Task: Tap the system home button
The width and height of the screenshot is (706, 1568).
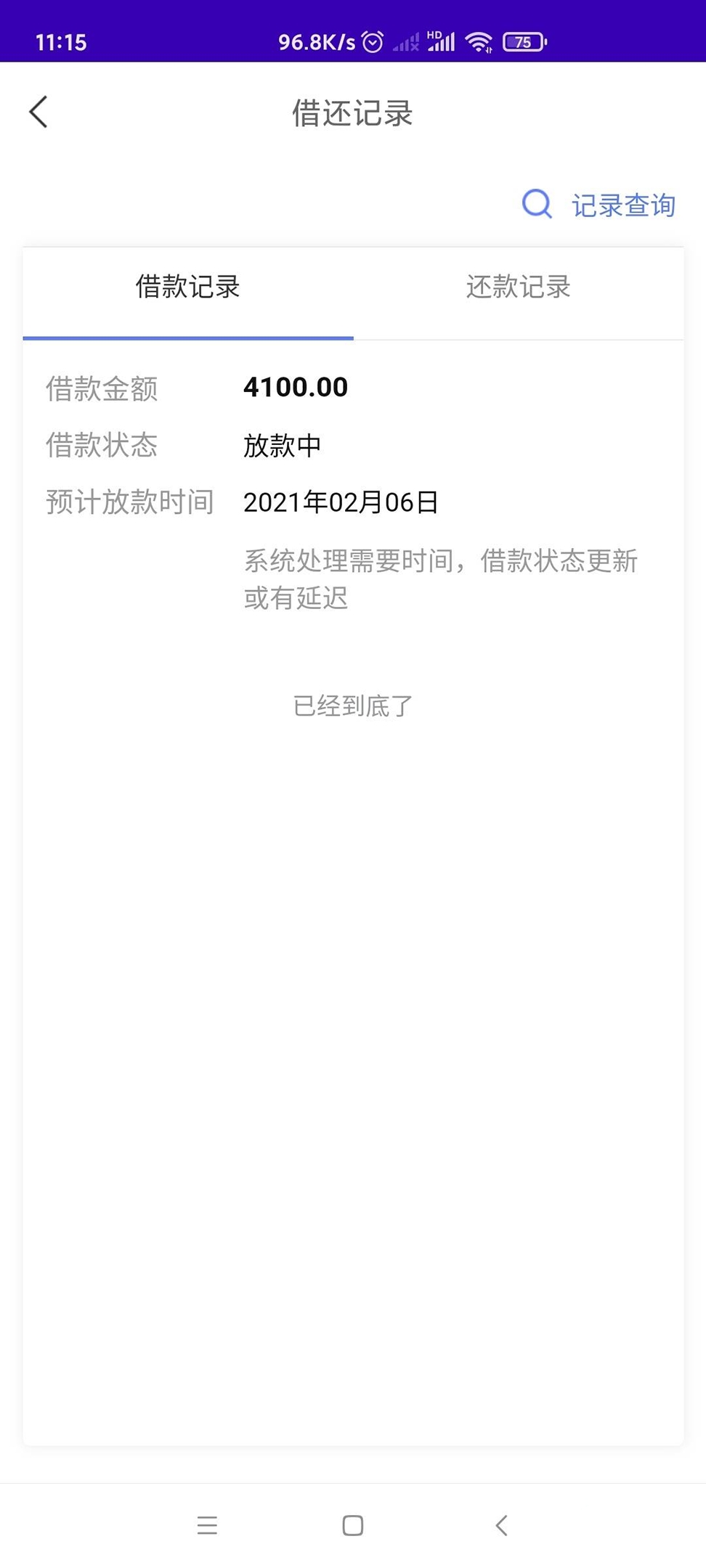Action: (x=353, y=1525)
